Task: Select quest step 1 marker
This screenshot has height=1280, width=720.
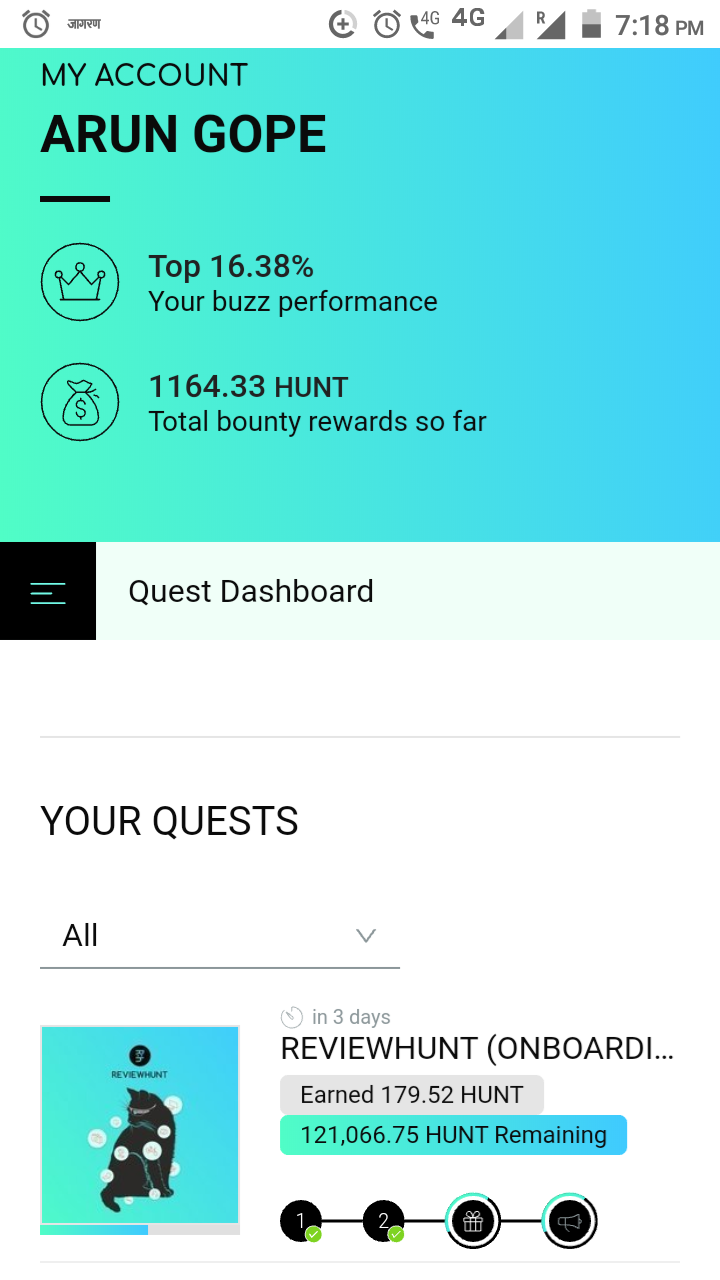Action: click(300, 1221)
